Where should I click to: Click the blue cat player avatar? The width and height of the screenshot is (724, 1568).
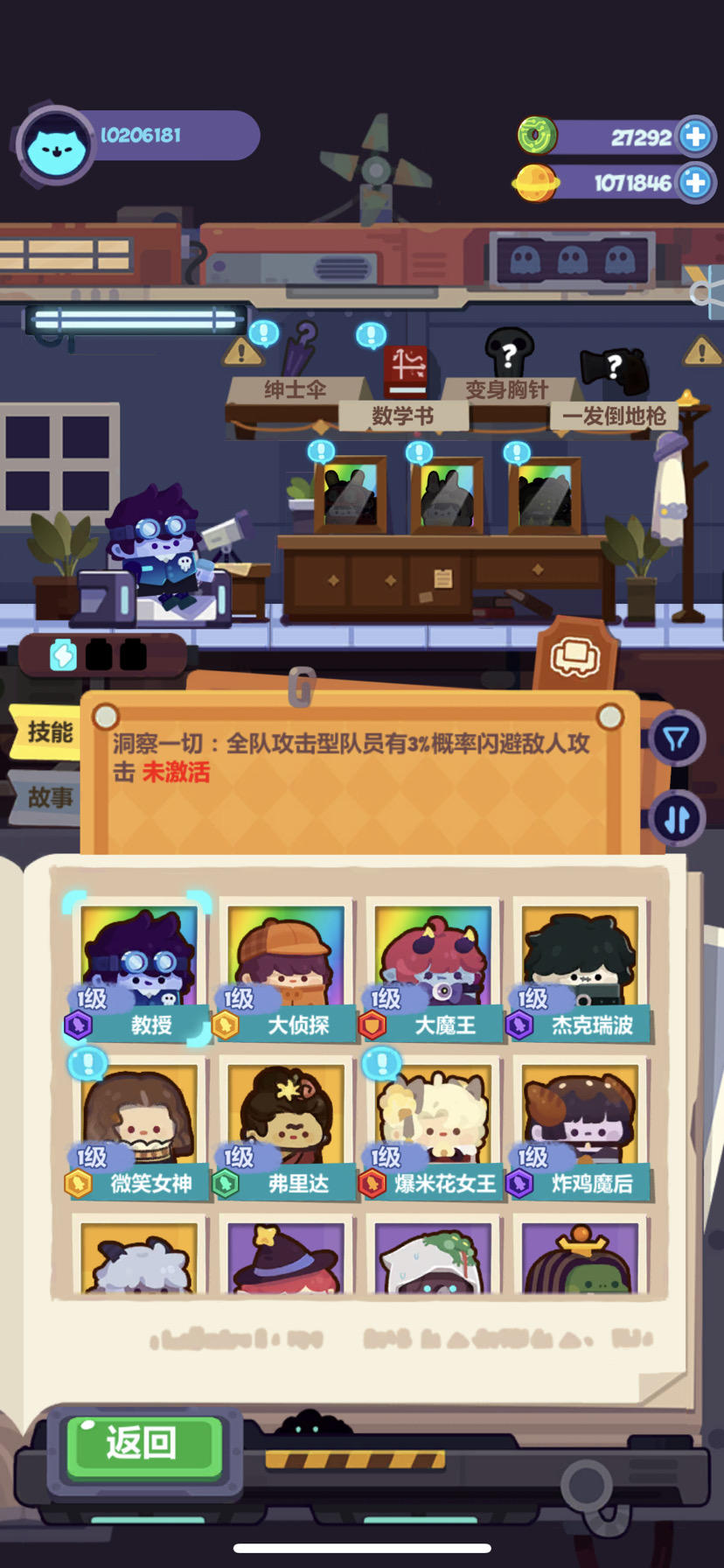pyautogui.click(x=54, y=137)
